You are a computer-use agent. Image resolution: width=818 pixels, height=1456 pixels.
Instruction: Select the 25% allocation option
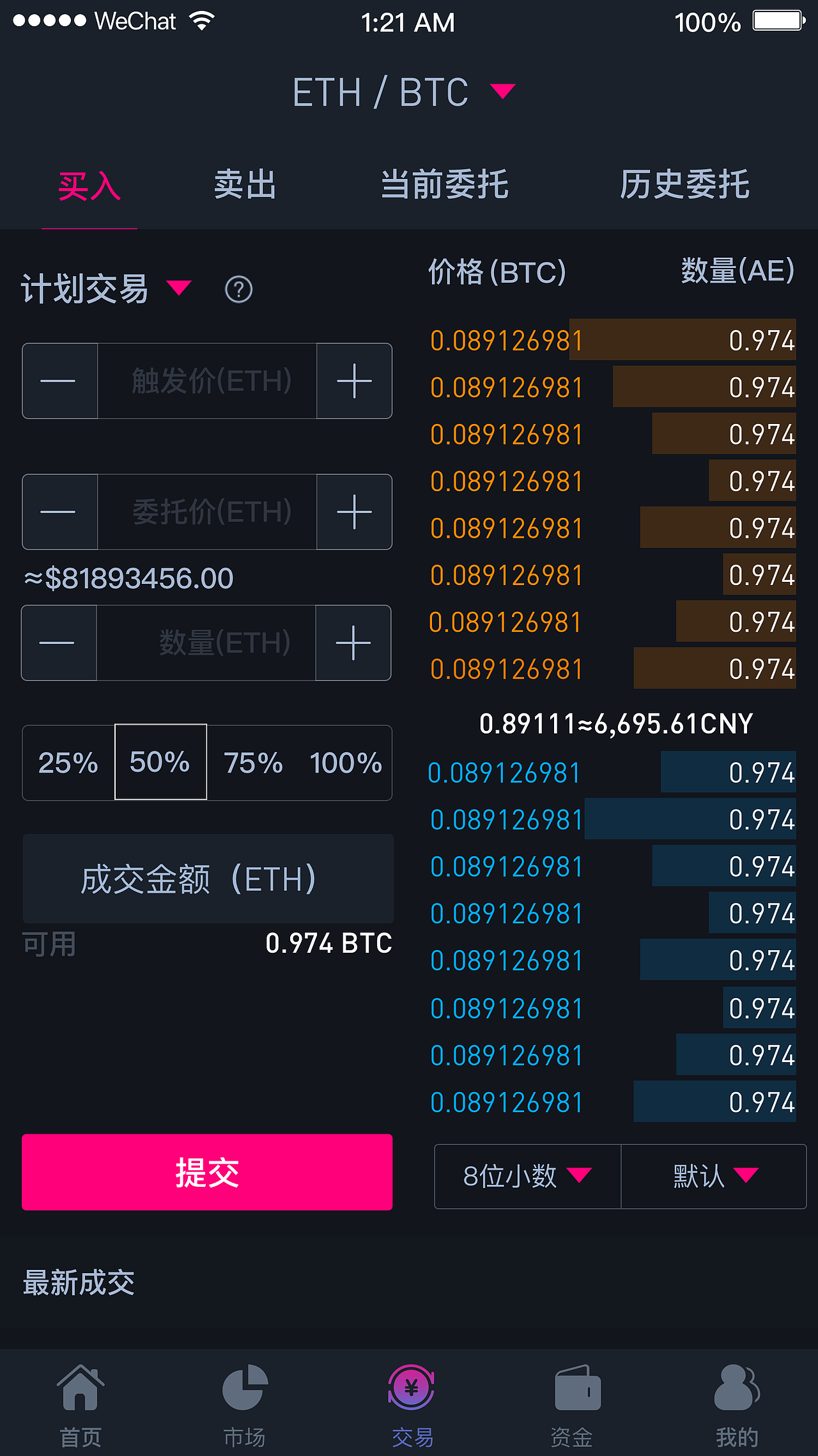[x=68, y=762]
